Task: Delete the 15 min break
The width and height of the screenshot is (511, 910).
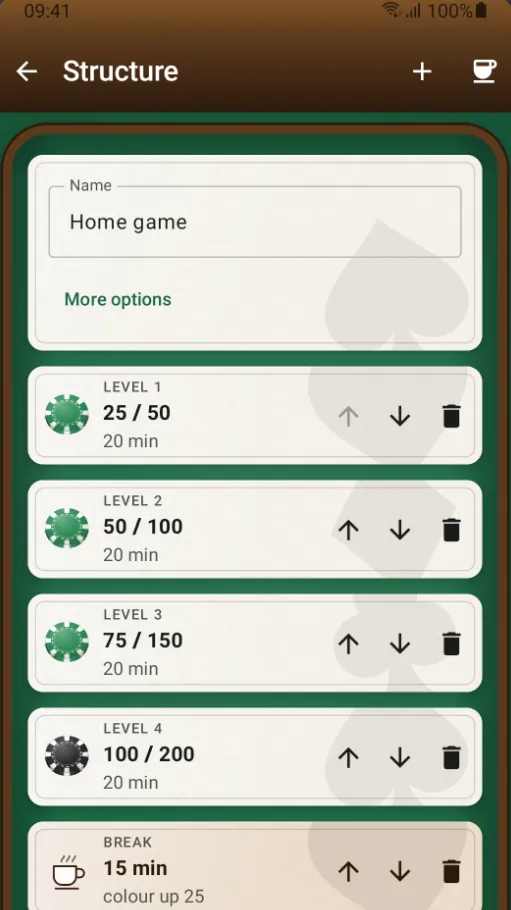Action: [451, 871]
